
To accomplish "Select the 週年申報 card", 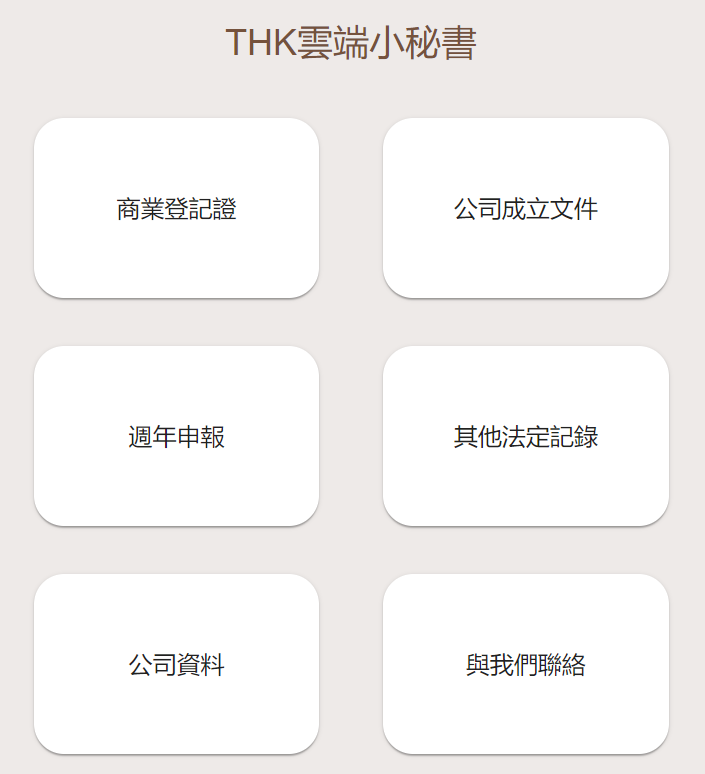I will coord(176,436).
